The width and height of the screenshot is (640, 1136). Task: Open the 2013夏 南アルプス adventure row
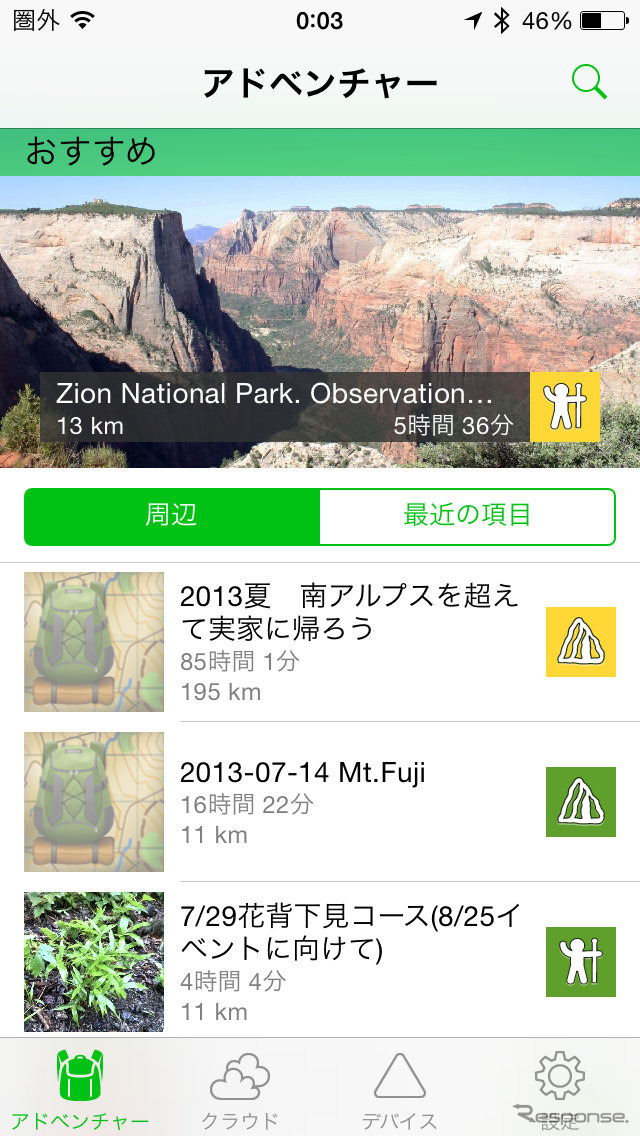[349, 642]
